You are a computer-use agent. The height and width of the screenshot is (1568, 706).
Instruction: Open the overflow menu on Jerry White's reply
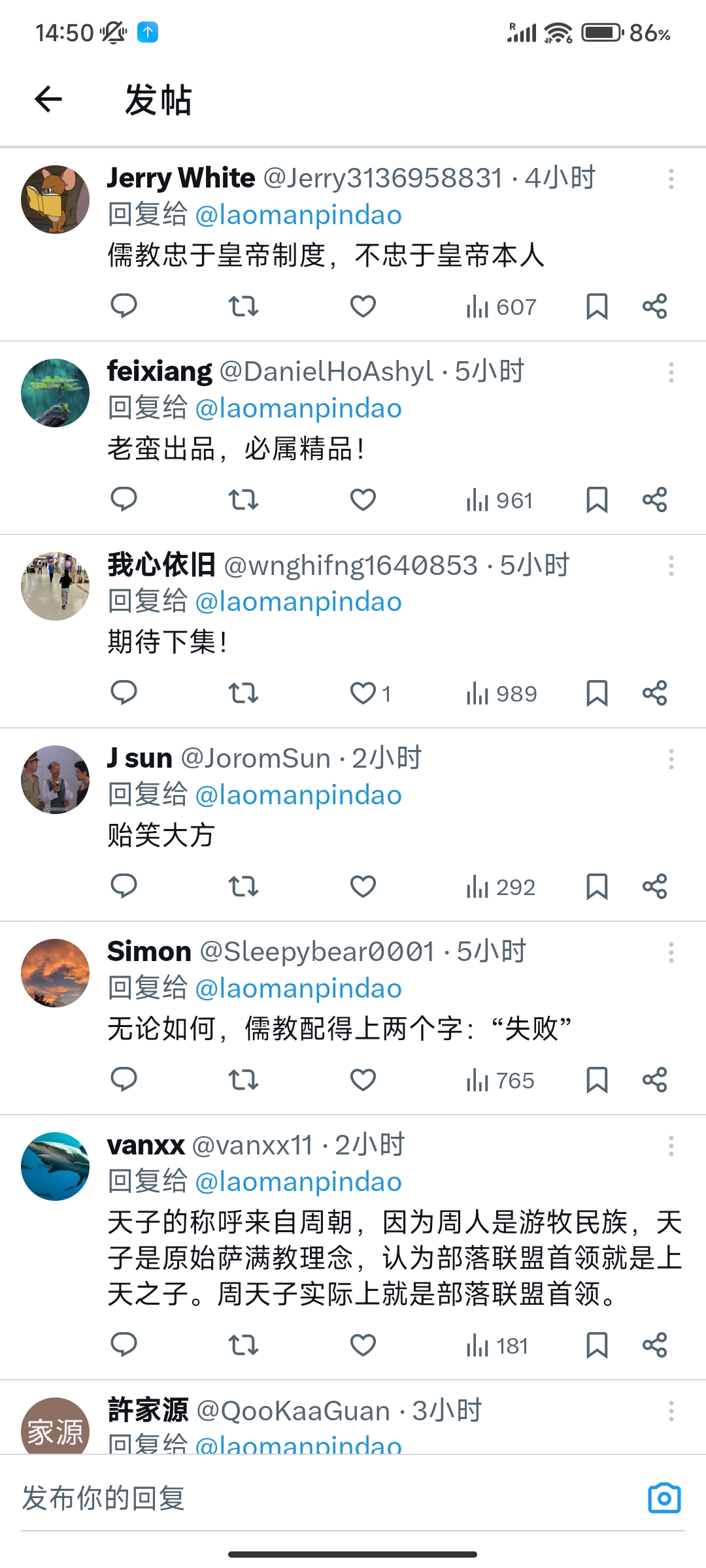(671, 178)
